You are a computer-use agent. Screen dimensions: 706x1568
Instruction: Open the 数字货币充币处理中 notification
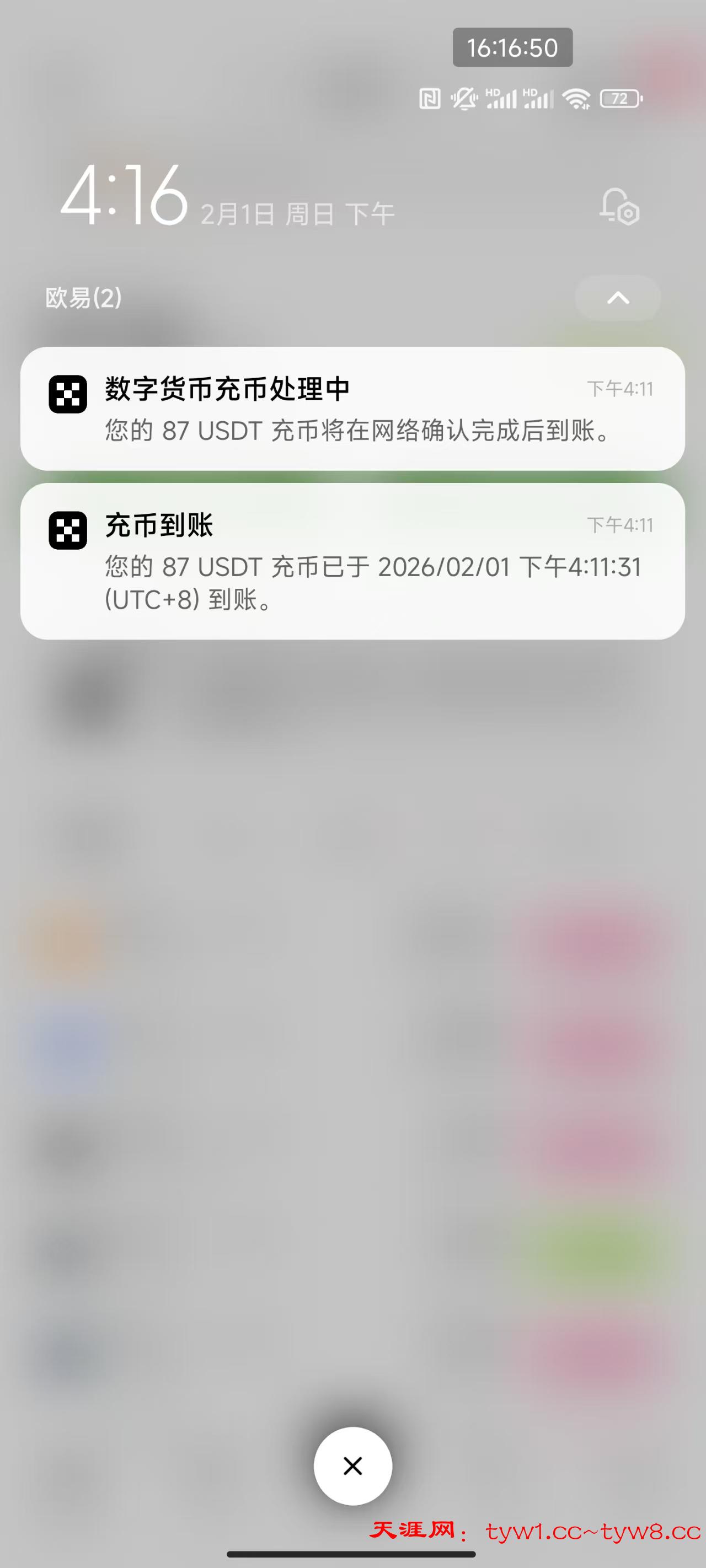352,408
